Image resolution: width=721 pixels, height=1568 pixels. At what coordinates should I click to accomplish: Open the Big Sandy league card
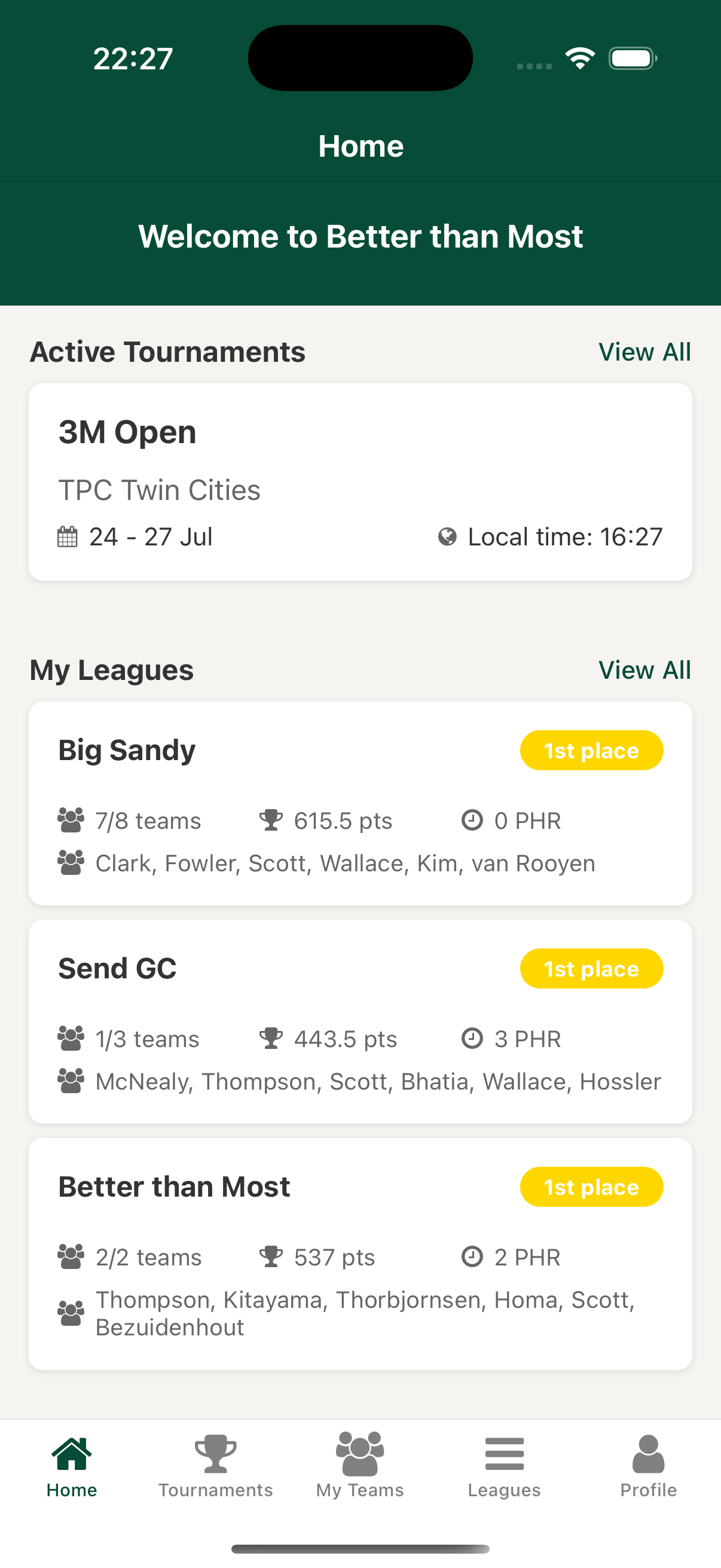pos(360,803)
